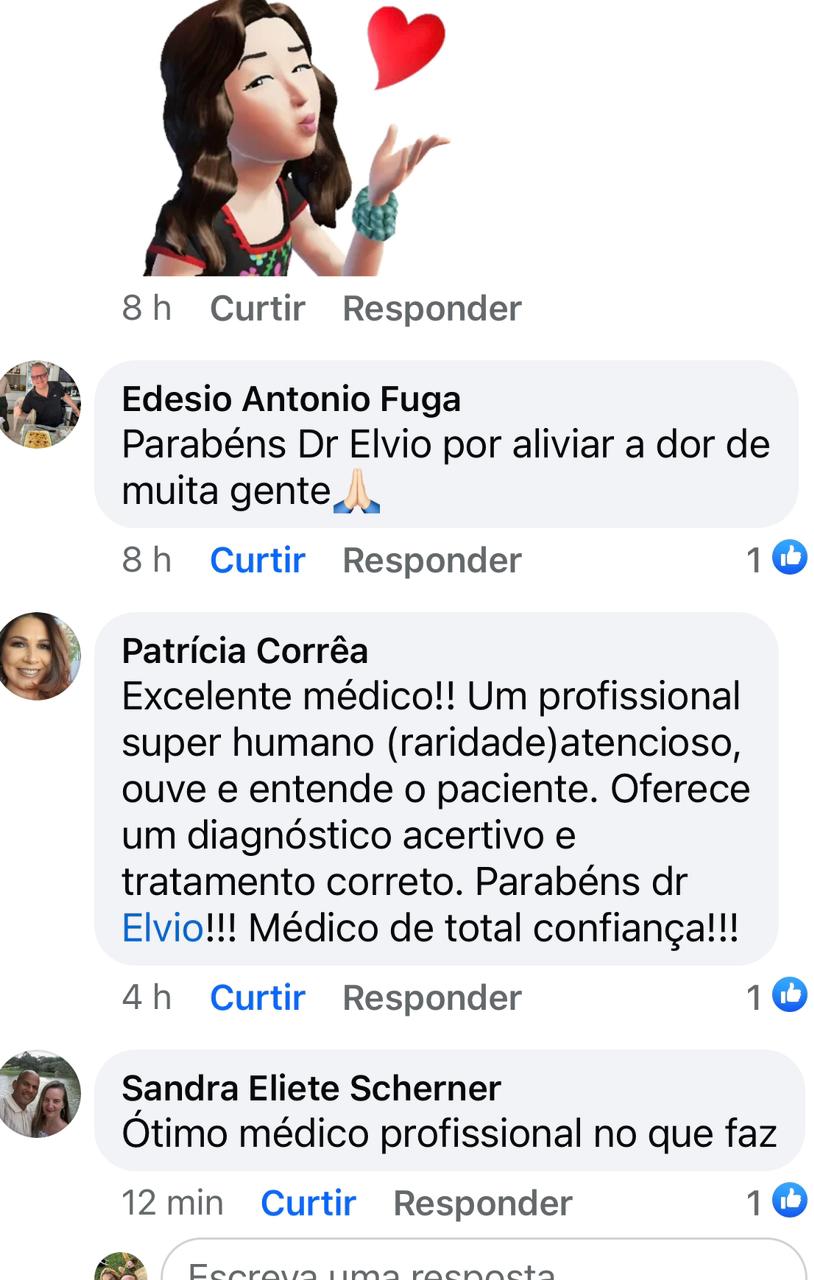
Task: Reply to Sandra Eliete Scherner's comment
Action: pyautogui.click(x=483, y=1203)
